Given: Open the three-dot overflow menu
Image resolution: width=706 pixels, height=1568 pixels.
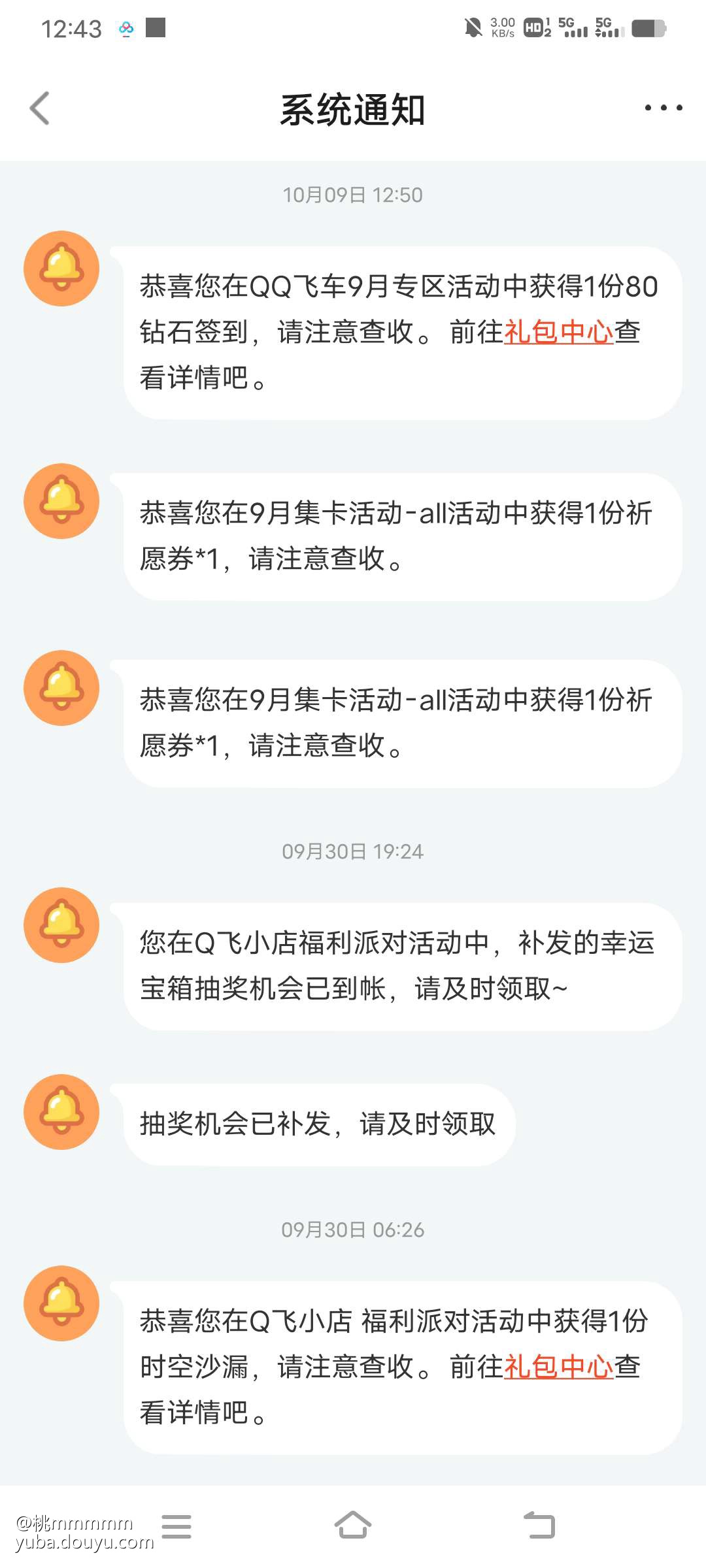Looking at the screenshot, I should click(663, 108).
